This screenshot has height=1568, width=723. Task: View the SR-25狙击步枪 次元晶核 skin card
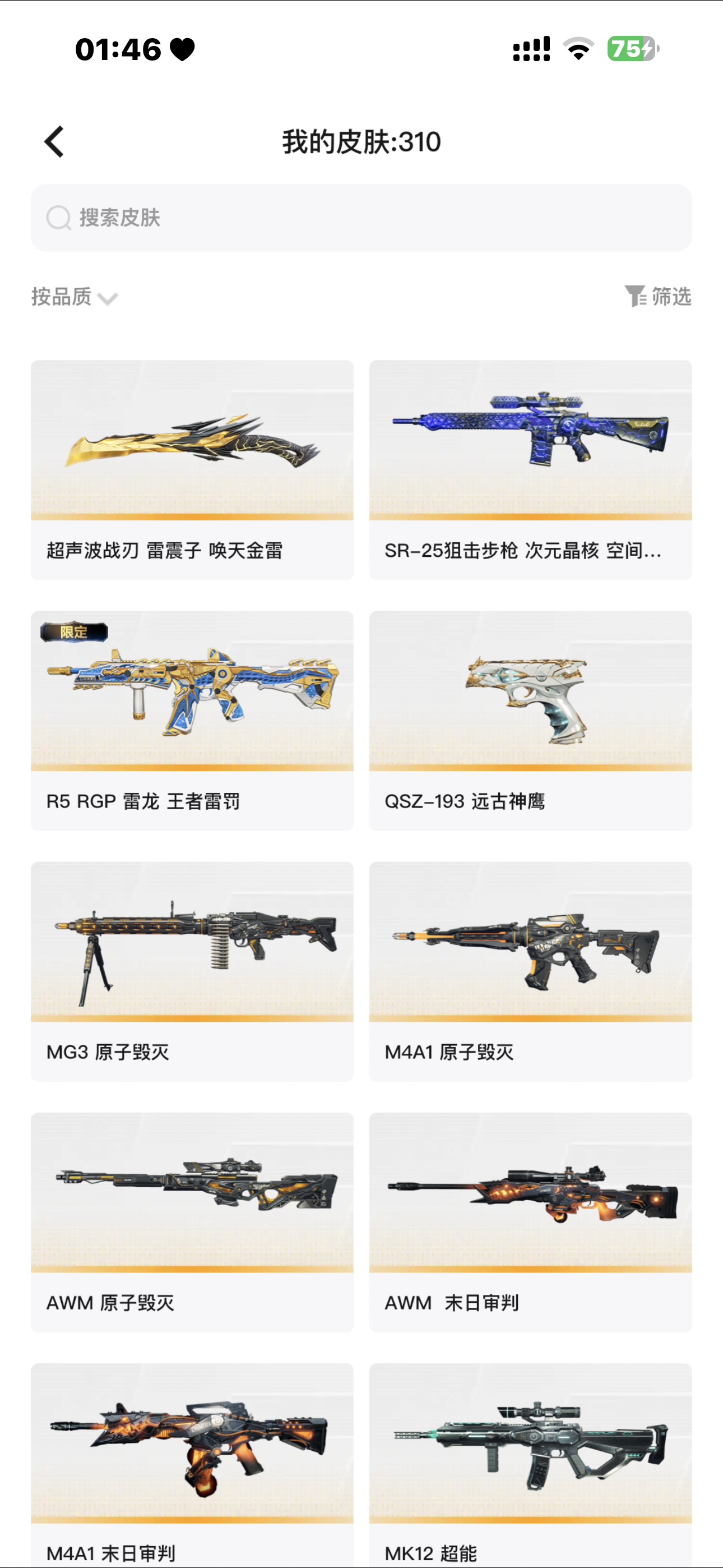[530, 469]
